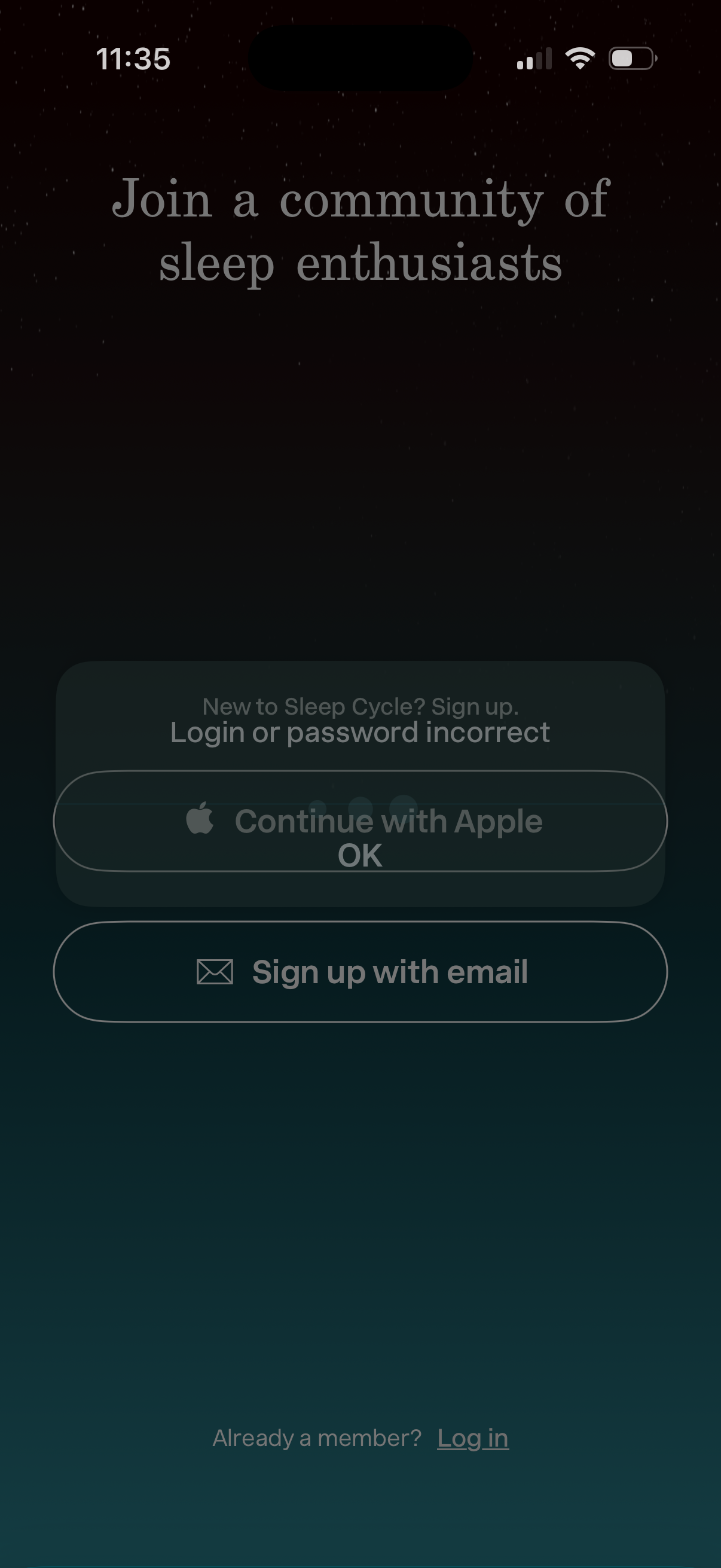The image size is (721, 1568).
Task: Dismiss the error with OK
Action: [x=359, y=856]
